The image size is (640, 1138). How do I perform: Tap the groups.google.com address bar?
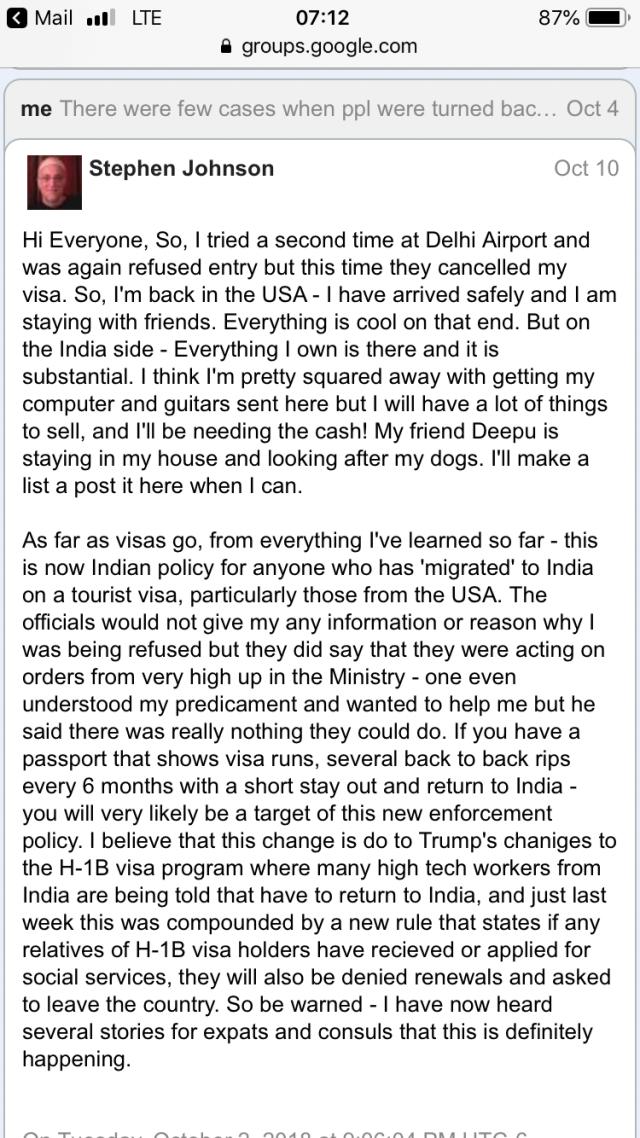[x=318, y=46]
